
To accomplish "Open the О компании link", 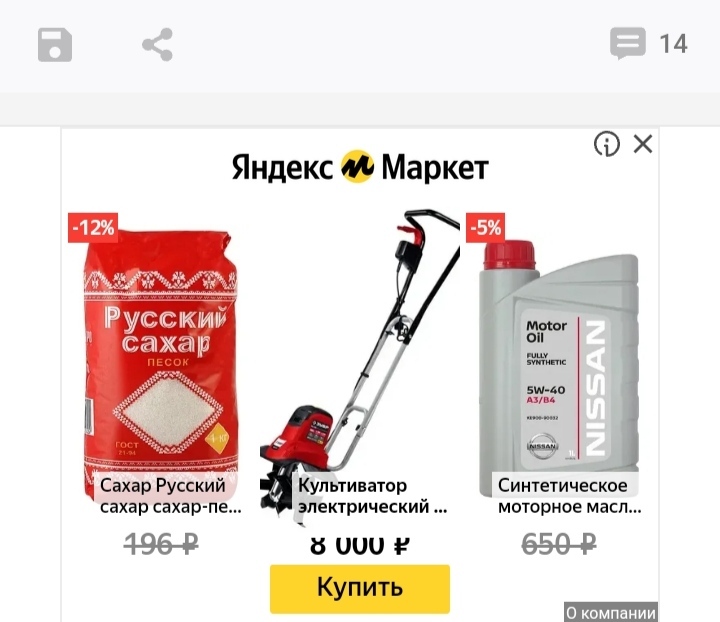I will tap(610, 613).
